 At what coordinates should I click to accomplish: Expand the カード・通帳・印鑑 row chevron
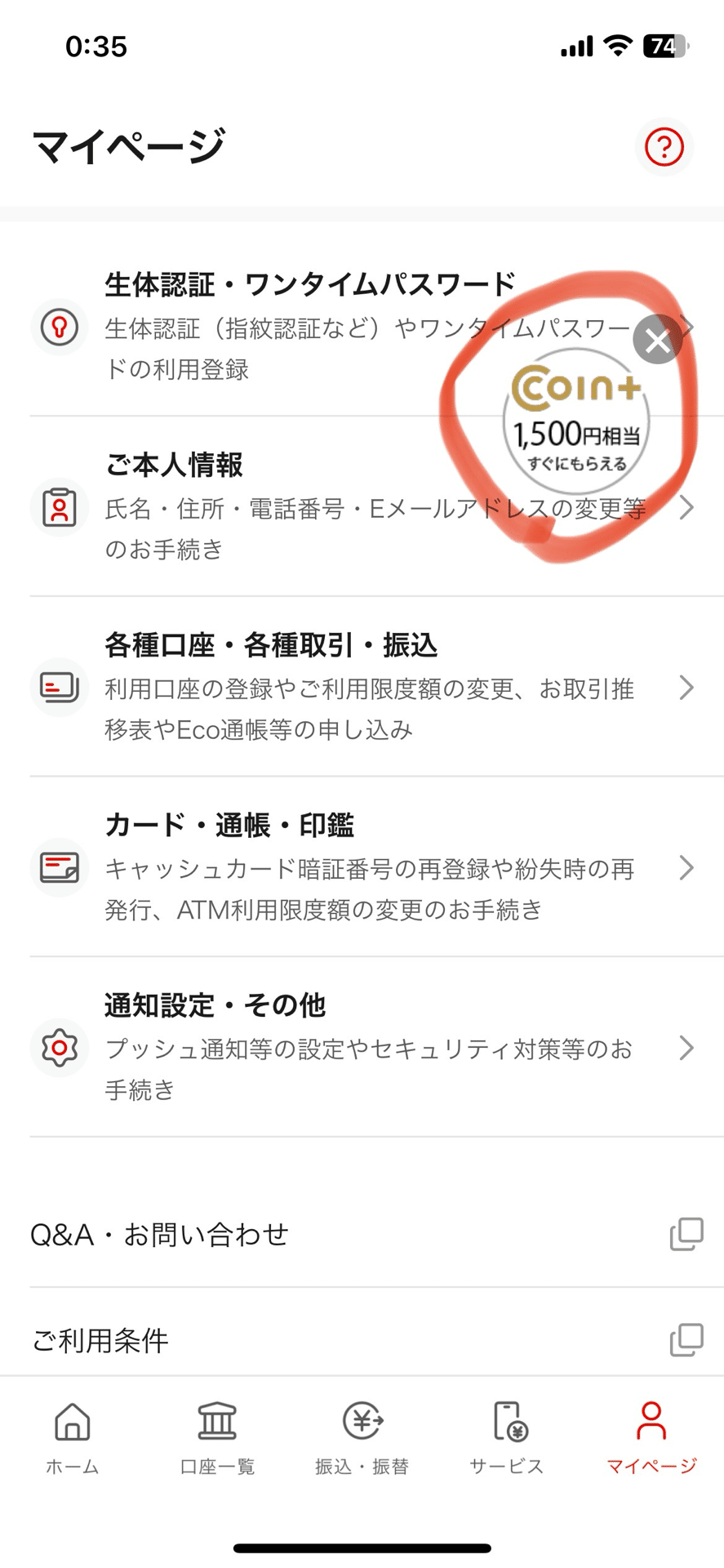(x=688, y=867)
